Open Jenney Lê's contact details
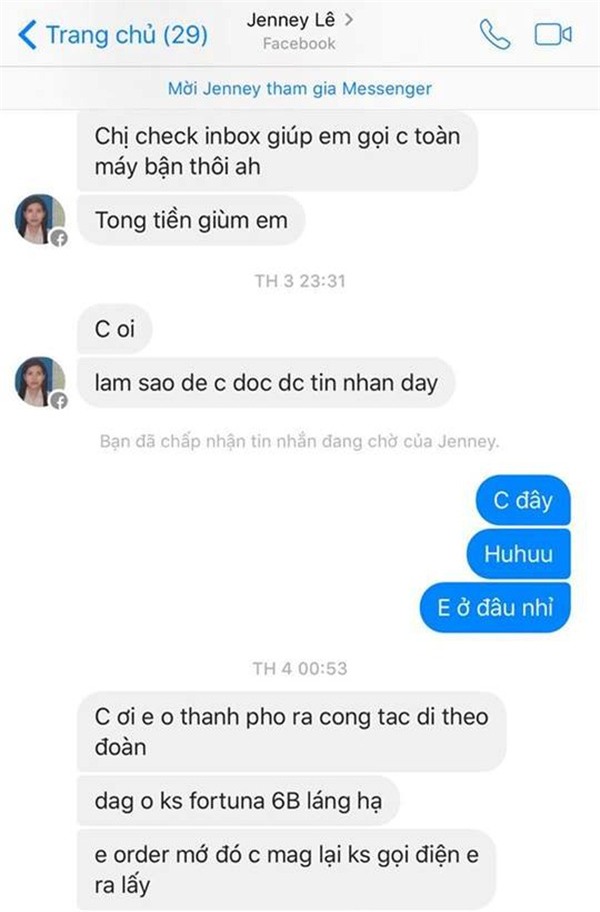Image resolution: width=600 pixels, height=912 pixels. [x=299, y=32]
